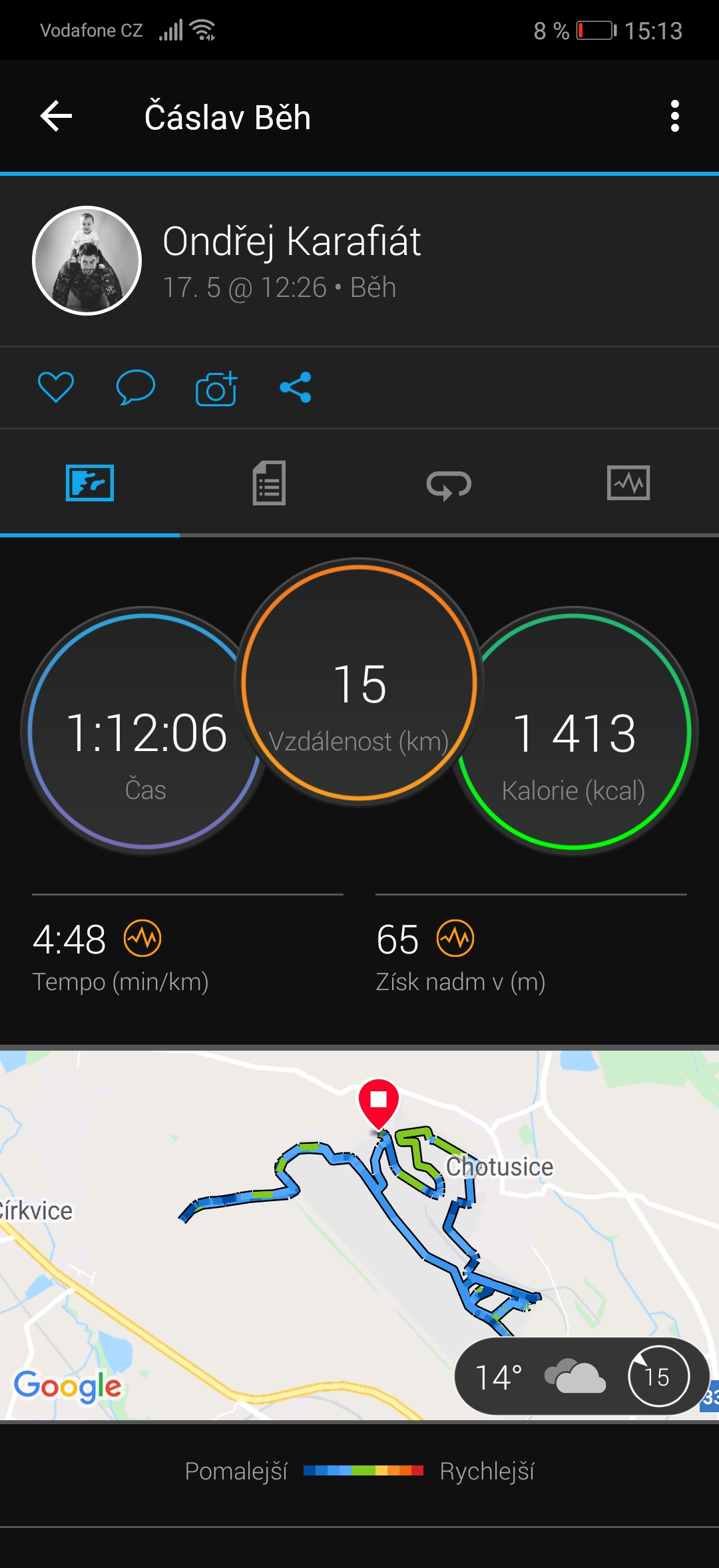Switch to the laps tab
This screenshot has height=1568, width=719.
[x=449, y=484]
